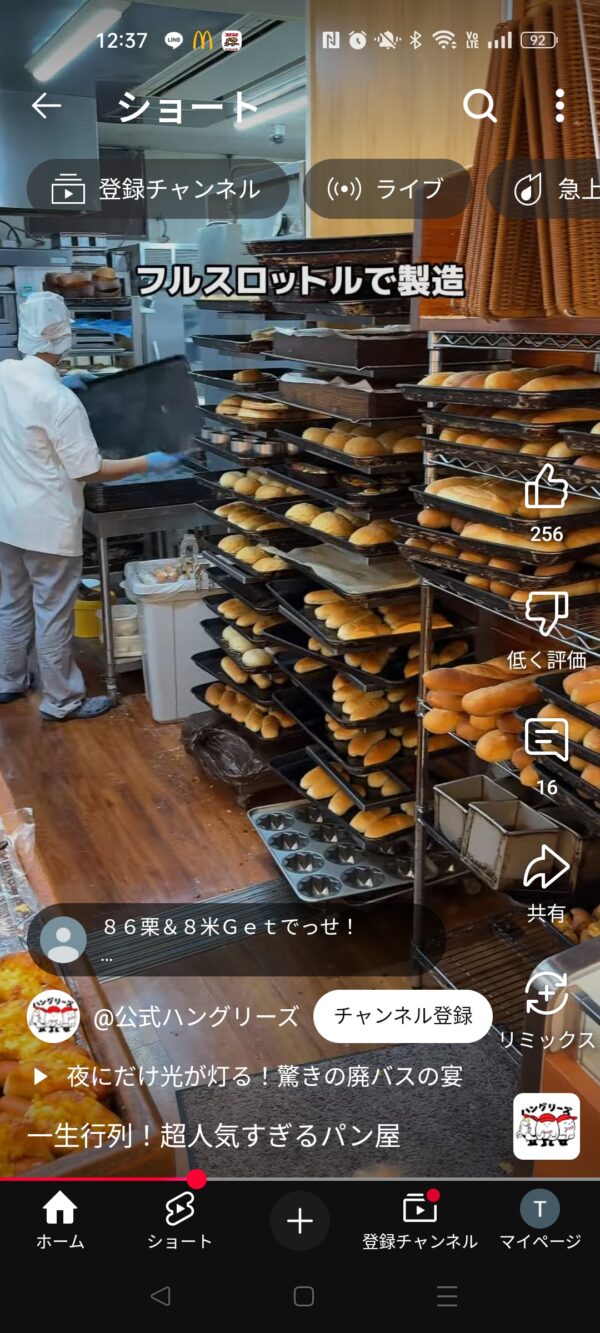Dislike this Short with 低く評価
600x1333 pixels.
click(x=546, y=613)
